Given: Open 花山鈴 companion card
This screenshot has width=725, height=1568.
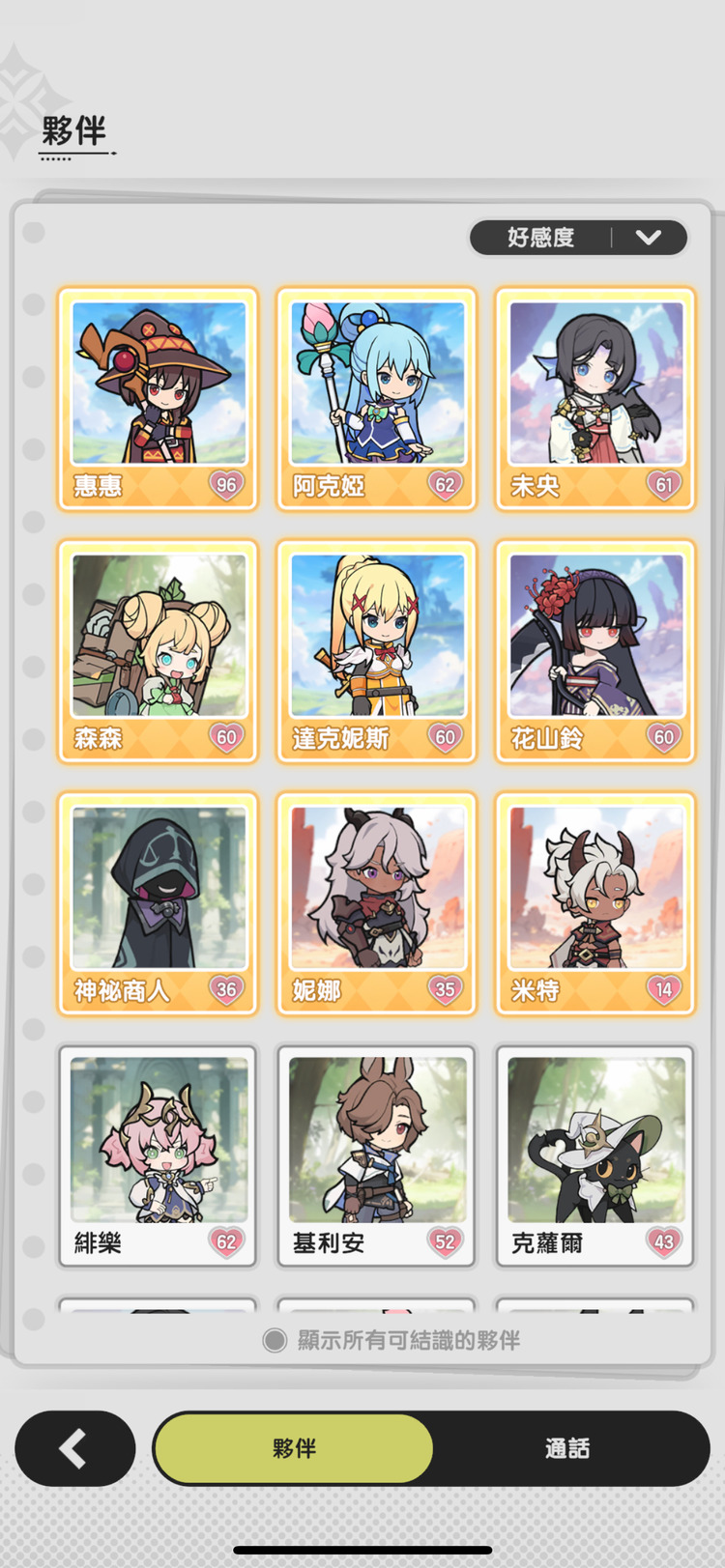Looking at the screenshot, I should coord(595,651).
